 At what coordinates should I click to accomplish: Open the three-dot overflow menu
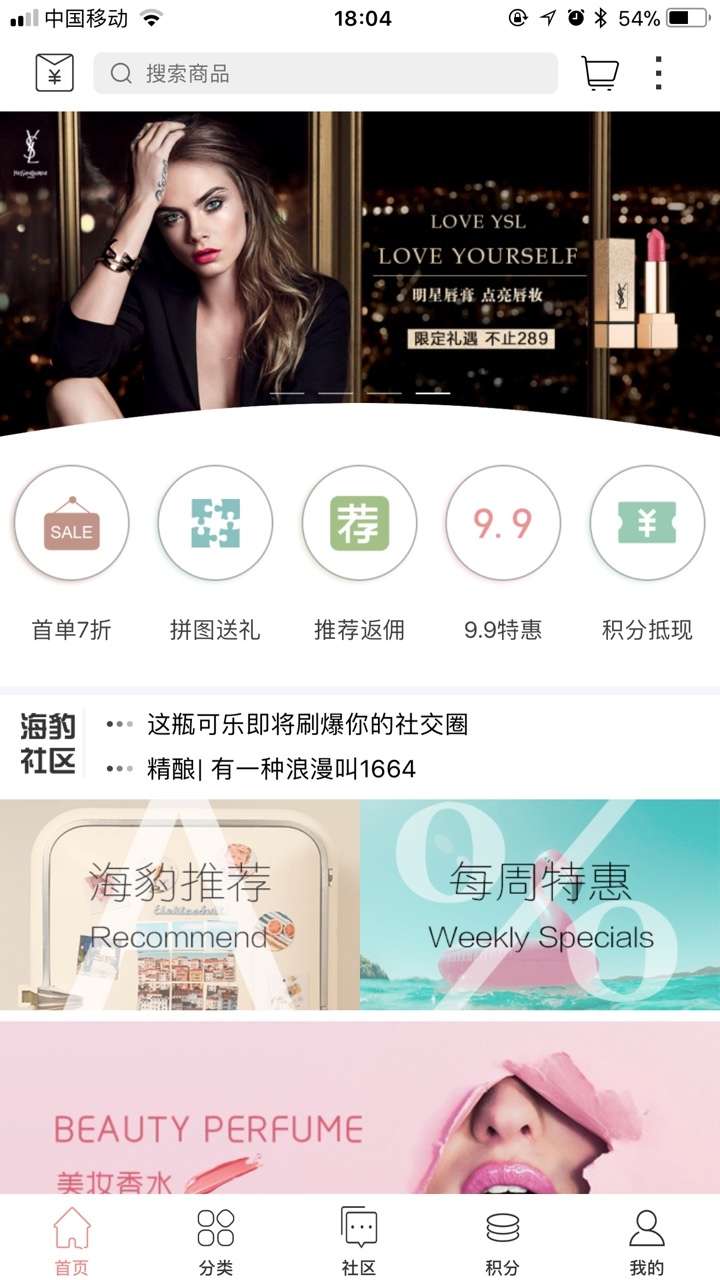pos(658,73)
